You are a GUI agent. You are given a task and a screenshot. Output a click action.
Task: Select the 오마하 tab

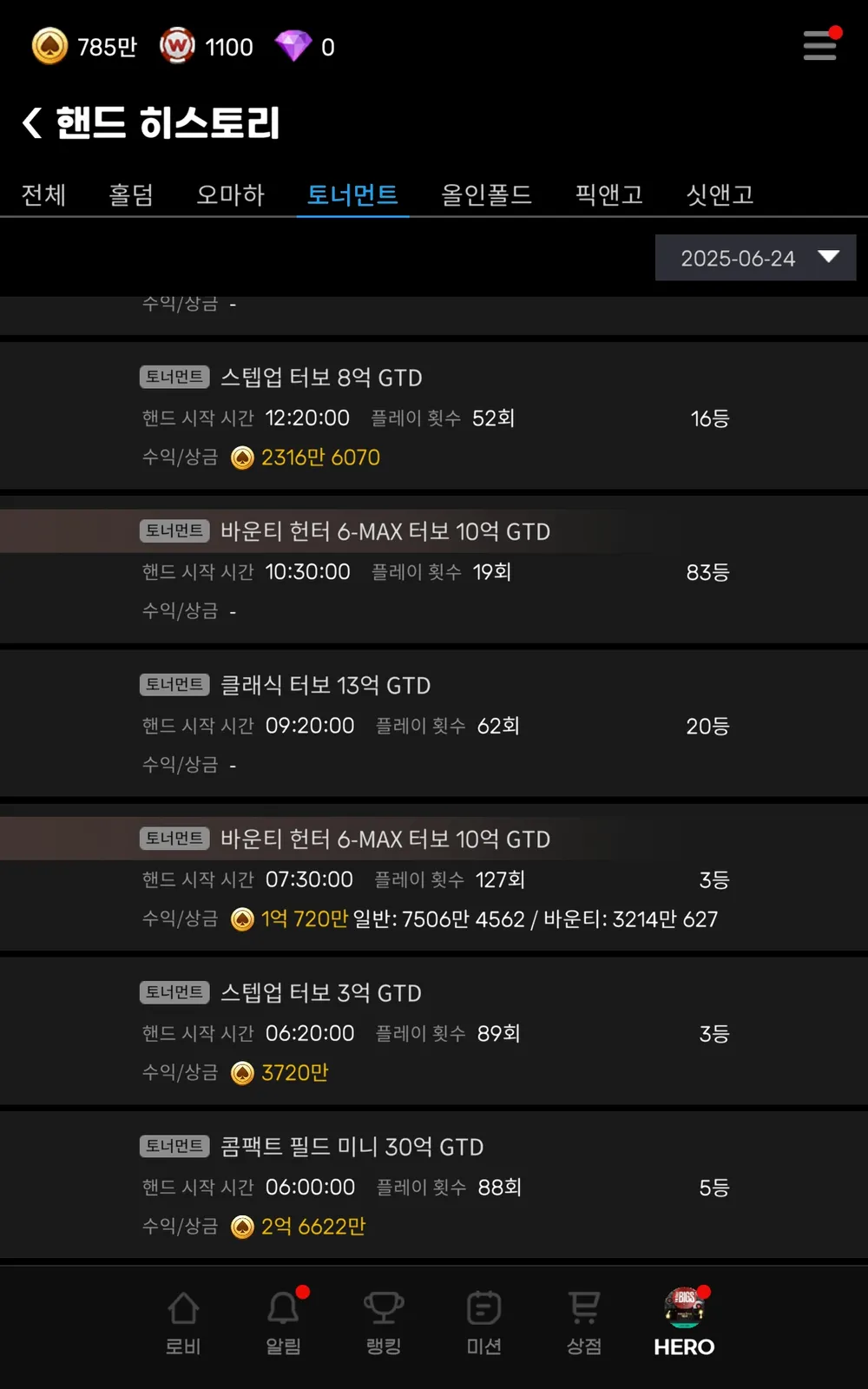coord(230,194)
